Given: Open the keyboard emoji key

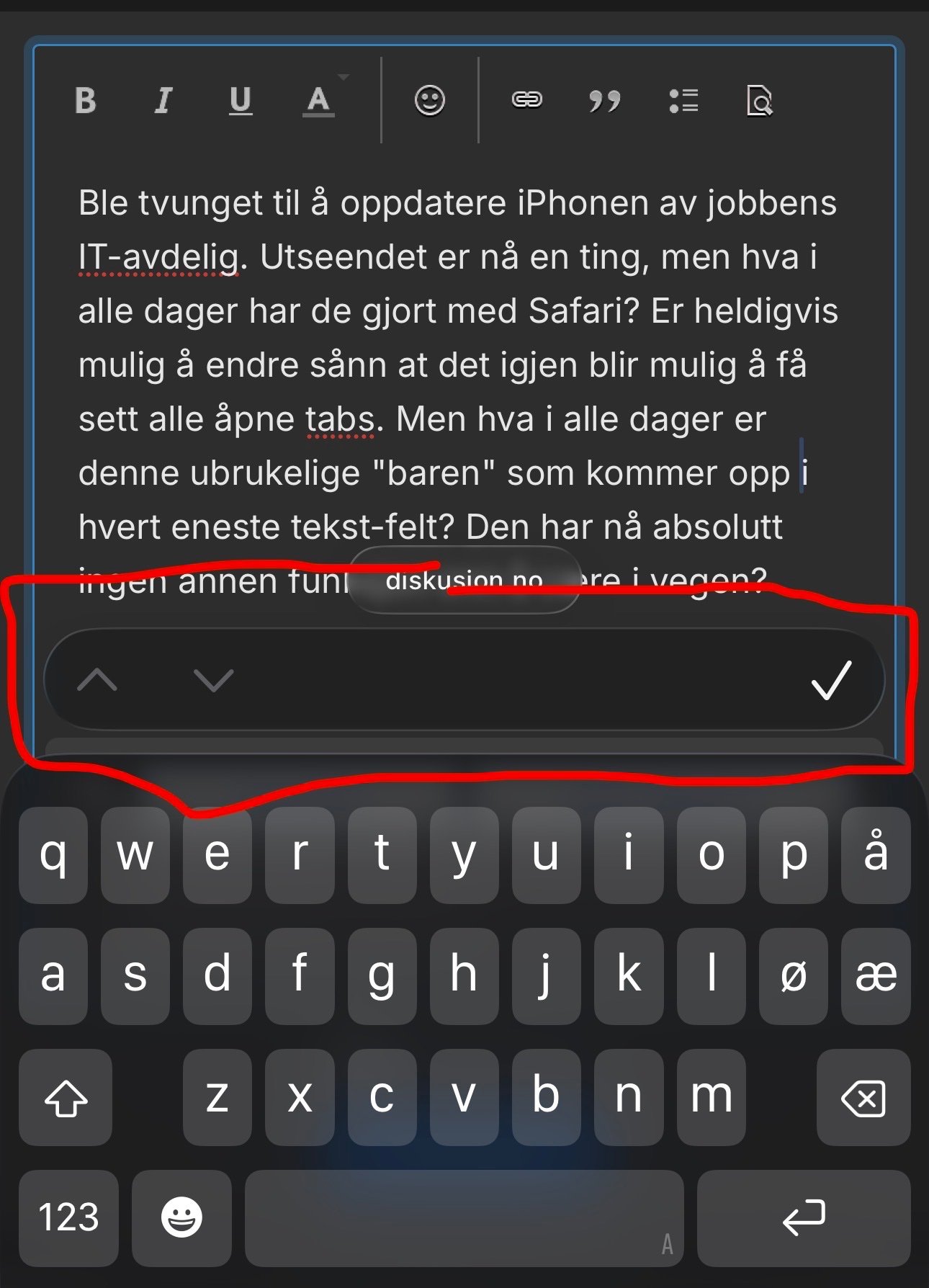Looking at the screenshot, I should [181, 1218].
